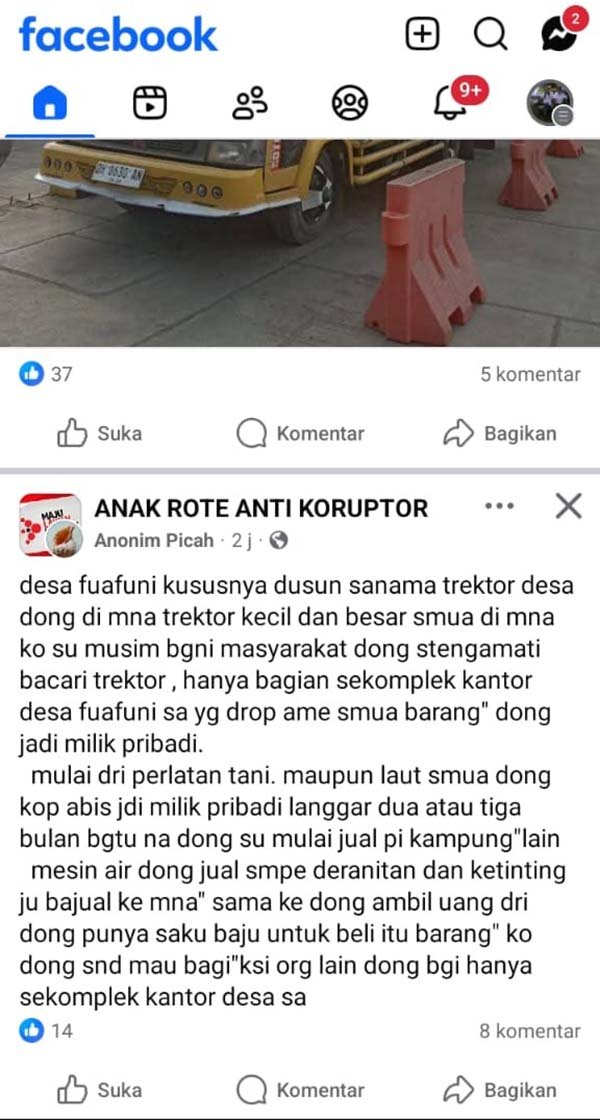View the 8 komentar on Anonim Picah post

coord(529,1031)
